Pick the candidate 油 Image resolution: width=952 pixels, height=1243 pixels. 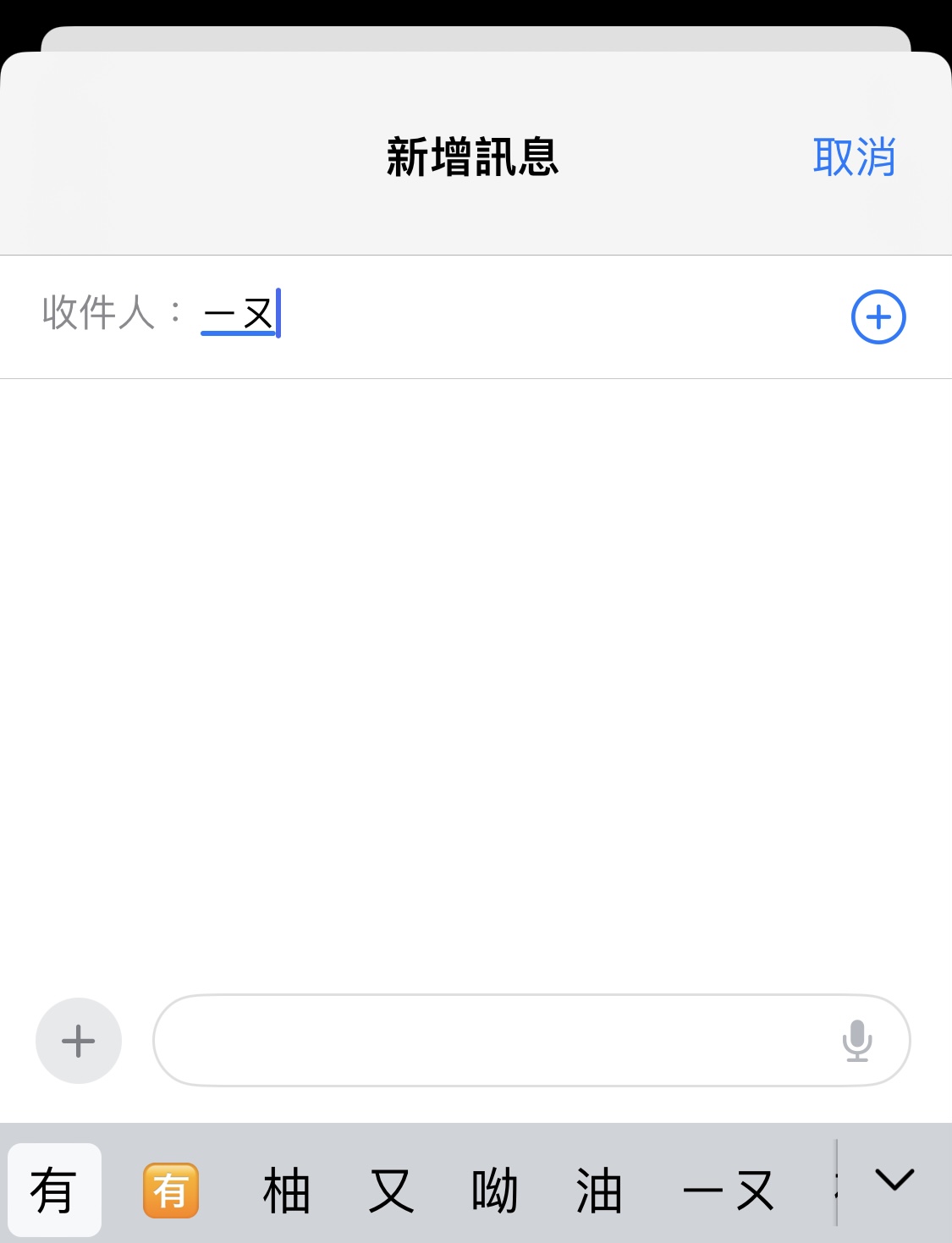pos(599,1191)
